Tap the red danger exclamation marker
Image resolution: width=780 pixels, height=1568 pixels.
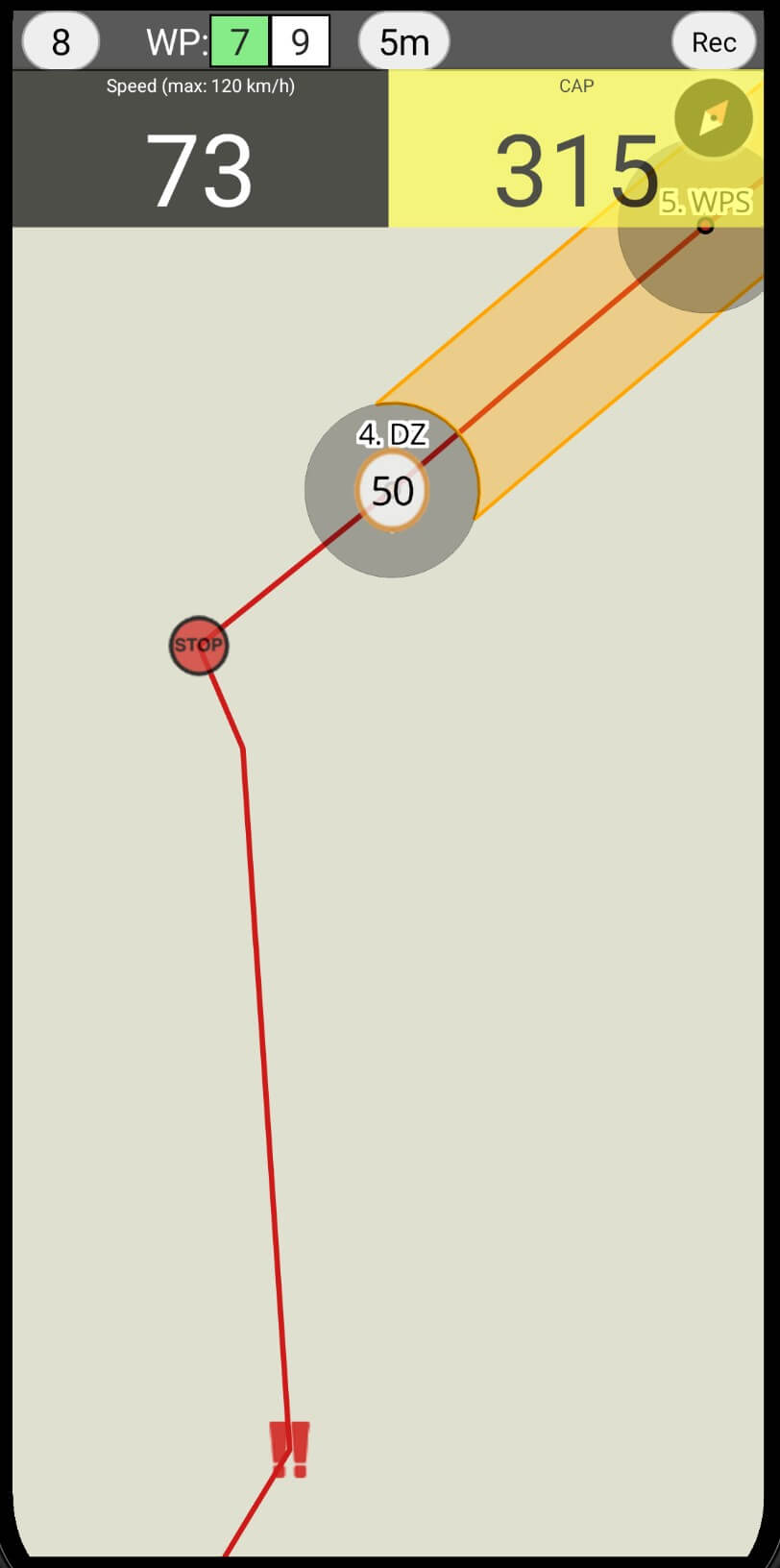point(289,1450)
